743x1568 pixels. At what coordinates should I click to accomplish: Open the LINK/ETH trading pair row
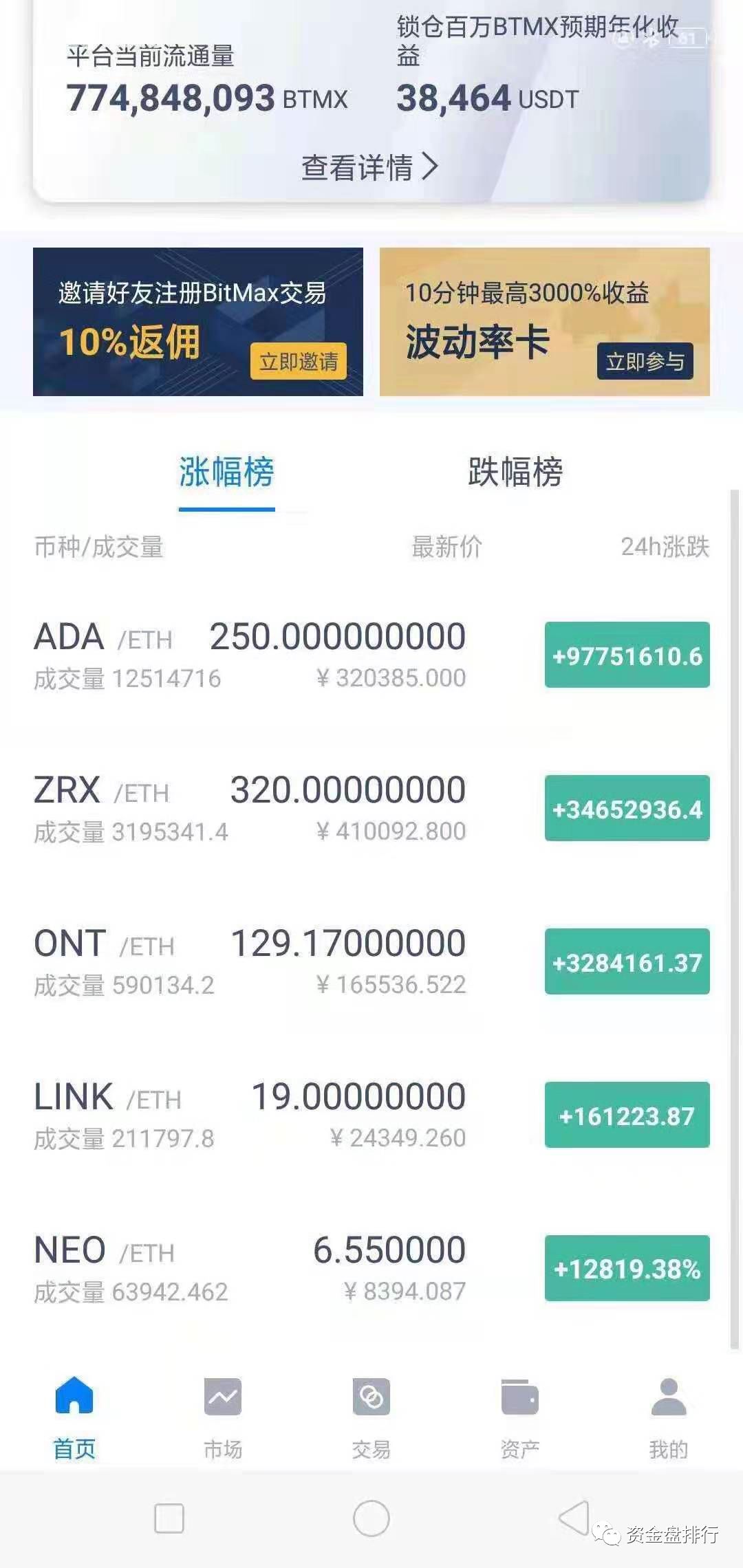275,1113
